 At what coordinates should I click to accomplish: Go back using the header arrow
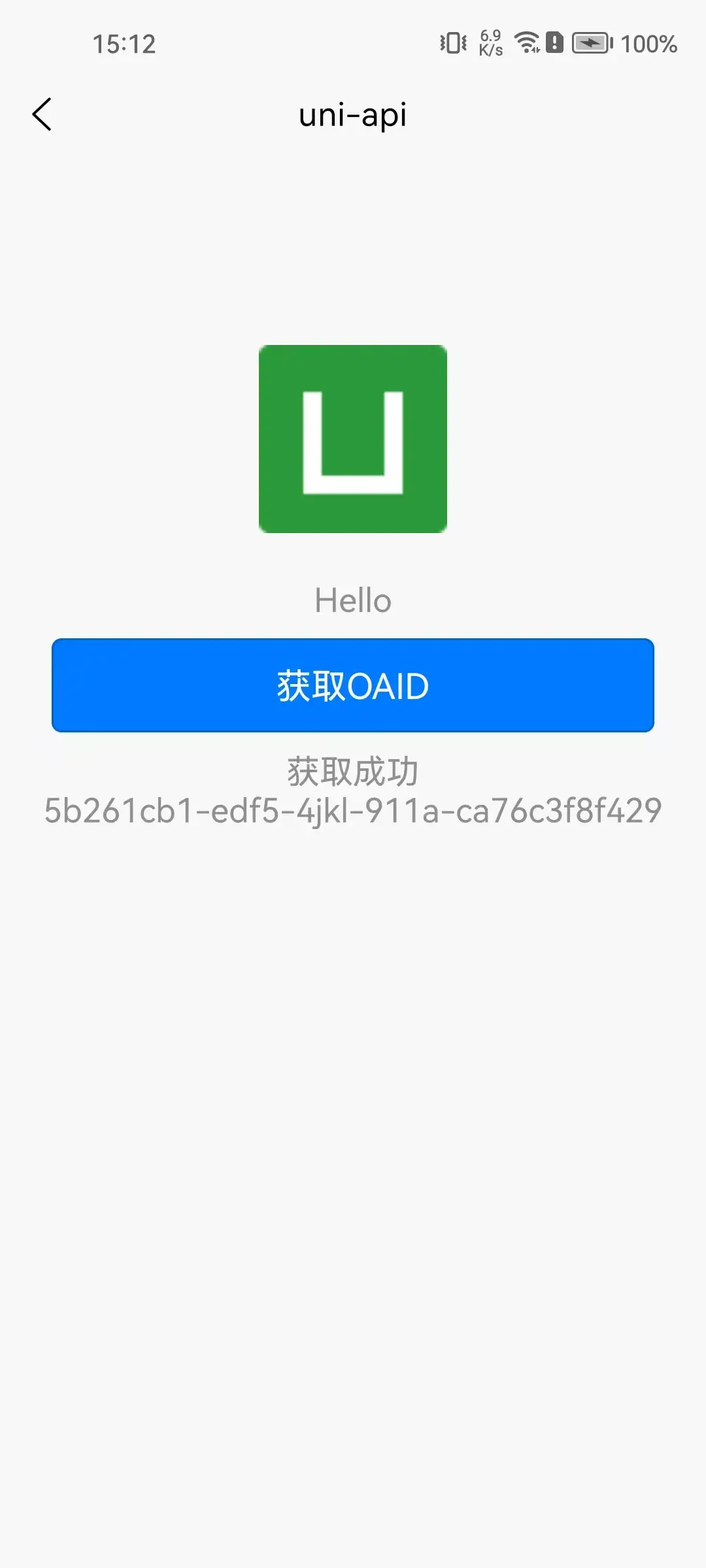(42, 115)
